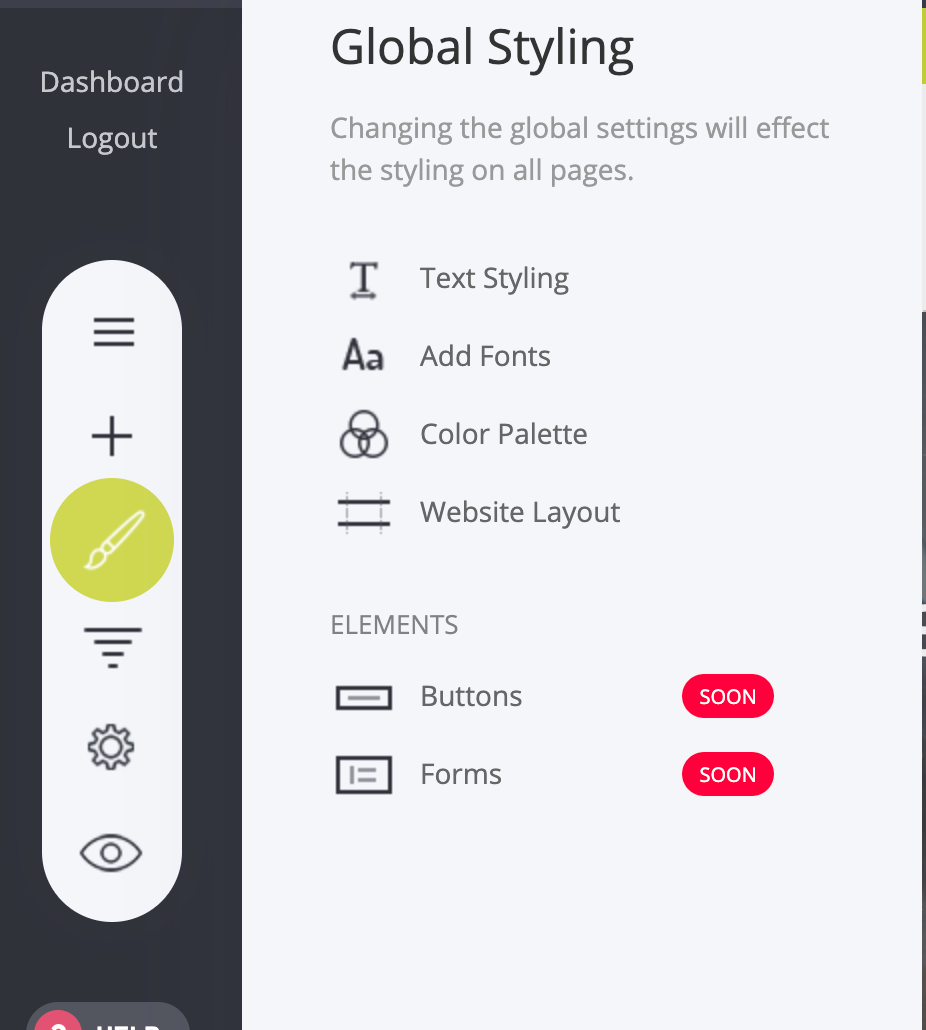Open the hamburger menu icon
The image size is (926, 1030).
pyautogui.click(x=113, y=332)
